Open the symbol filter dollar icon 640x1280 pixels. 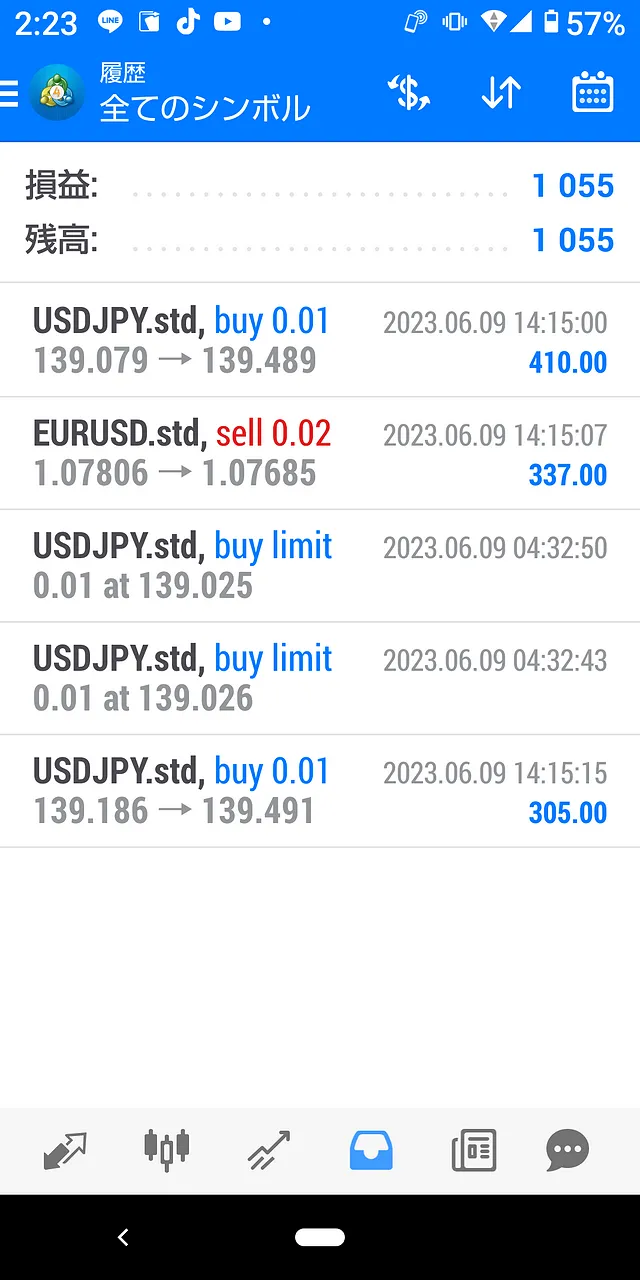pos(409,93)
